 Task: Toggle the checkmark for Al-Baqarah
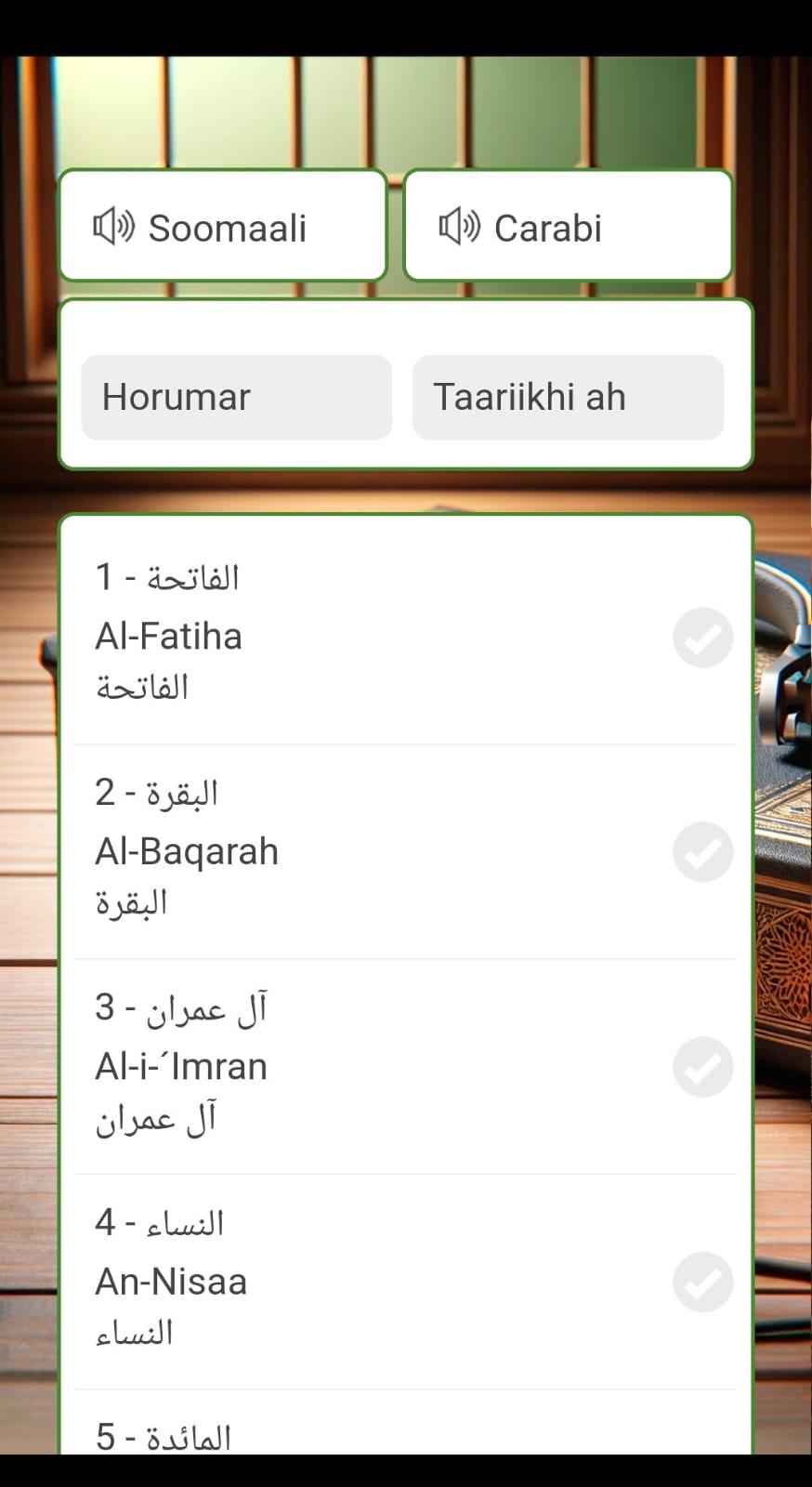click(703, 852)
